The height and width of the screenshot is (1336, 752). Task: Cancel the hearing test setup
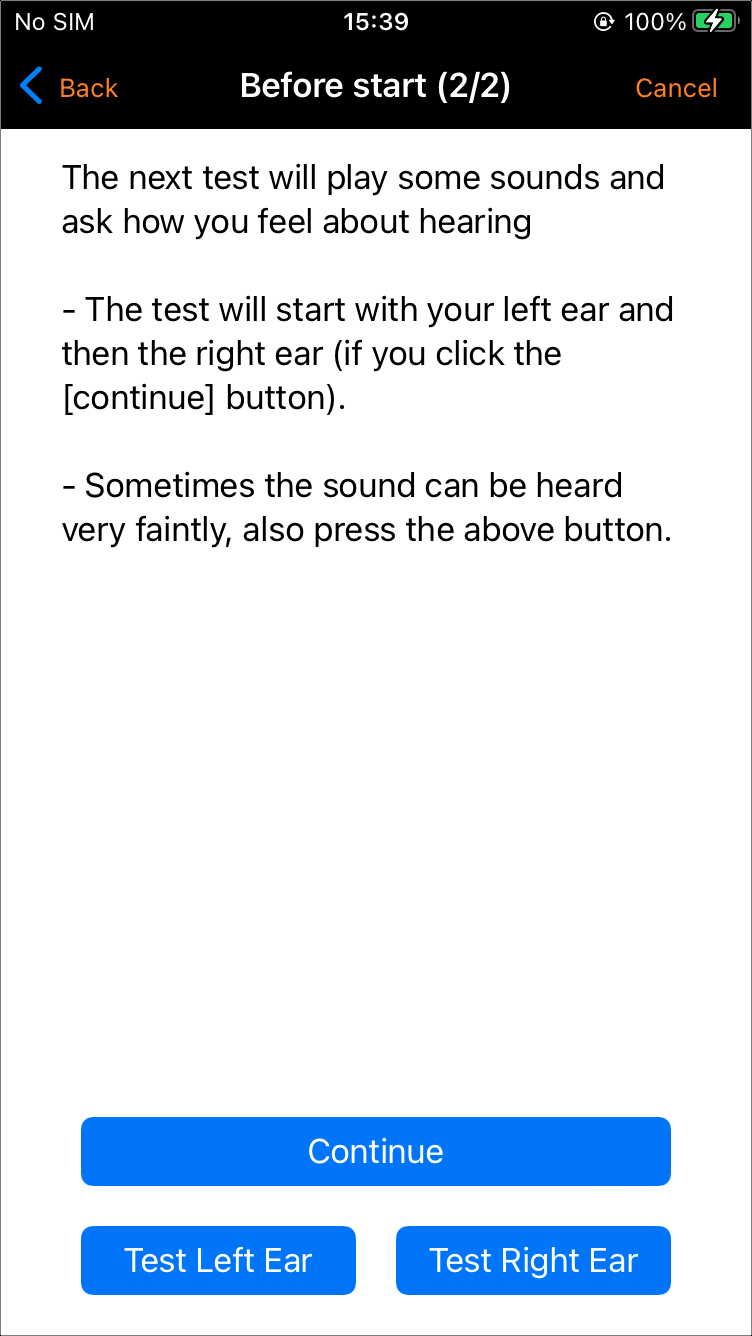[676, 88]
